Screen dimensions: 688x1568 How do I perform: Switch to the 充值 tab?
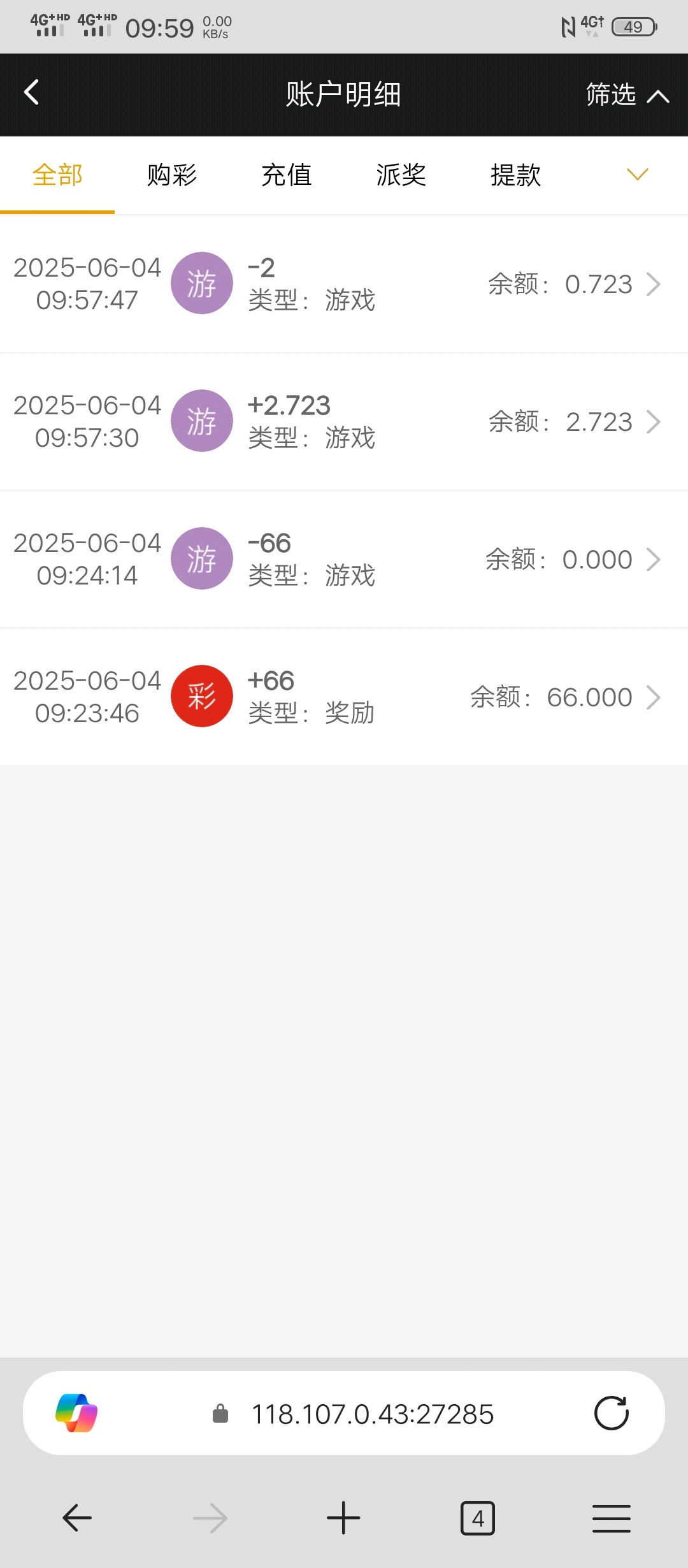287,175
